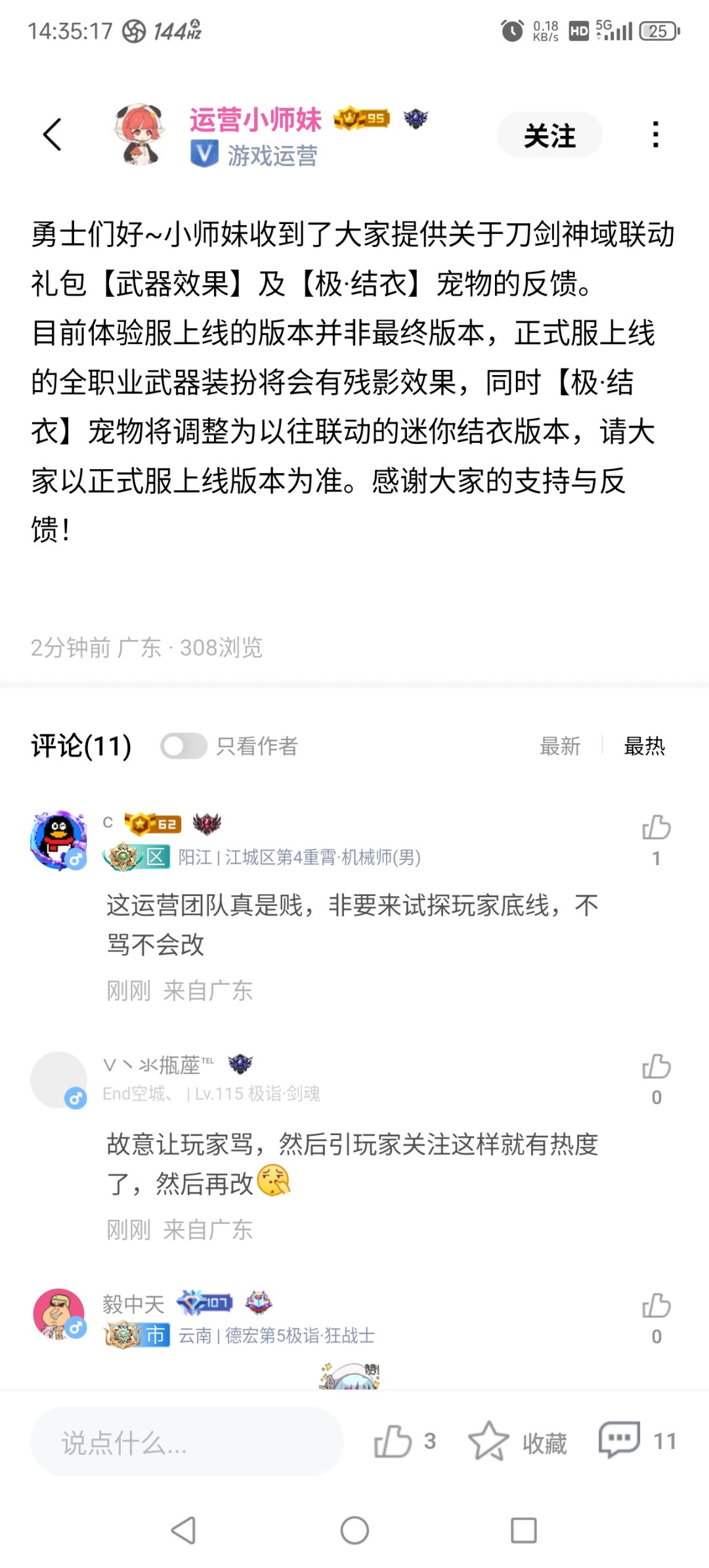This screenshot has height=1568, width=709.
Task: Sort comments by 最新
Action: [x=560, y=746]
